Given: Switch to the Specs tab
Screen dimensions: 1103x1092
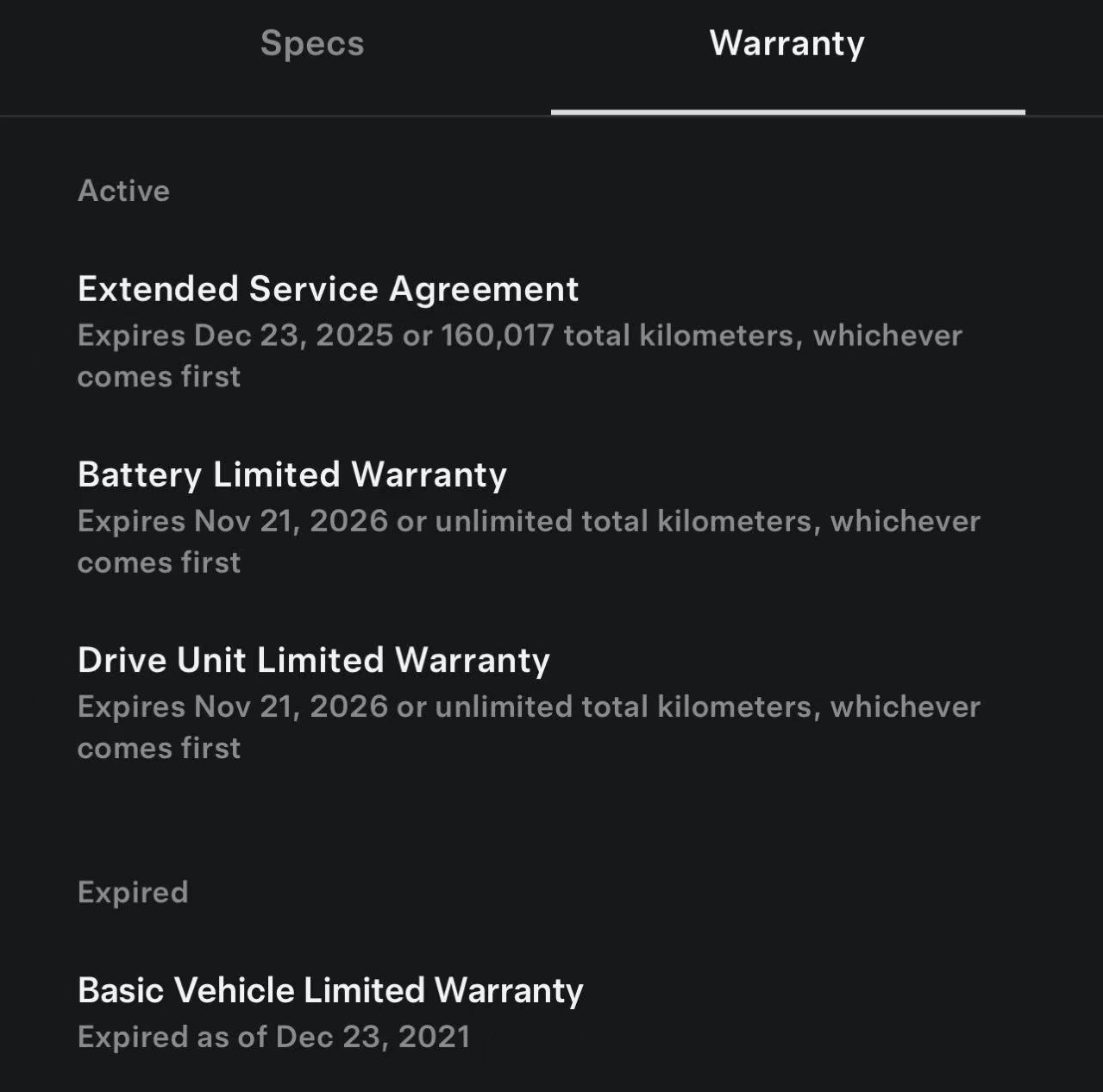Looking at the screenshot, I should pyautogui.click(x=312, y=44).
